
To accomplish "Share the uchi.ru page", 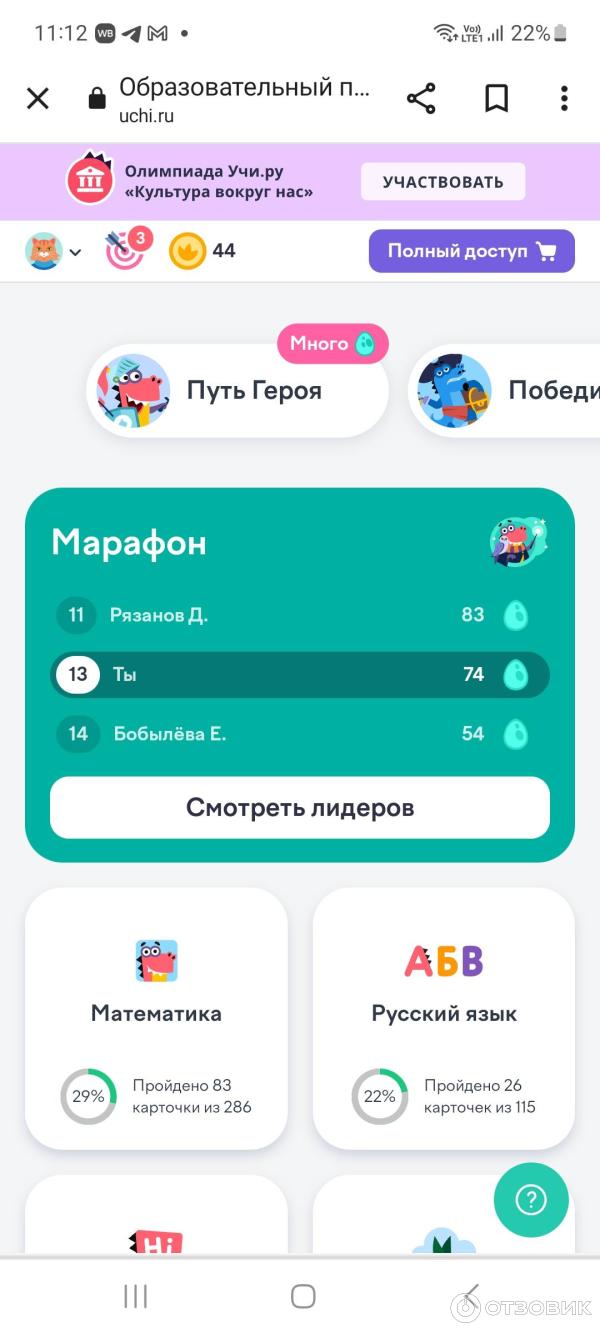I will [421, 98].
